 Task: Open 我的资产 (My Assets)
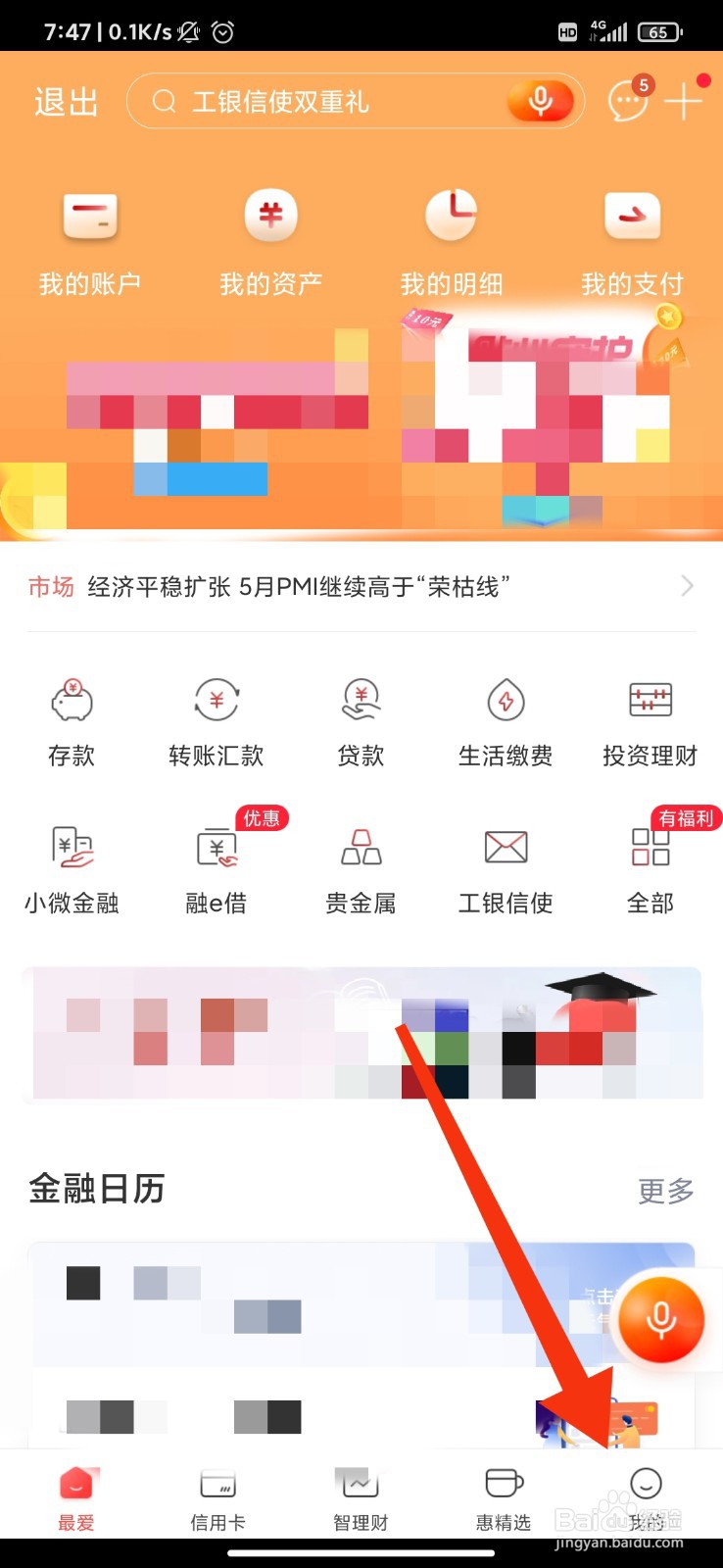(270, 240)
